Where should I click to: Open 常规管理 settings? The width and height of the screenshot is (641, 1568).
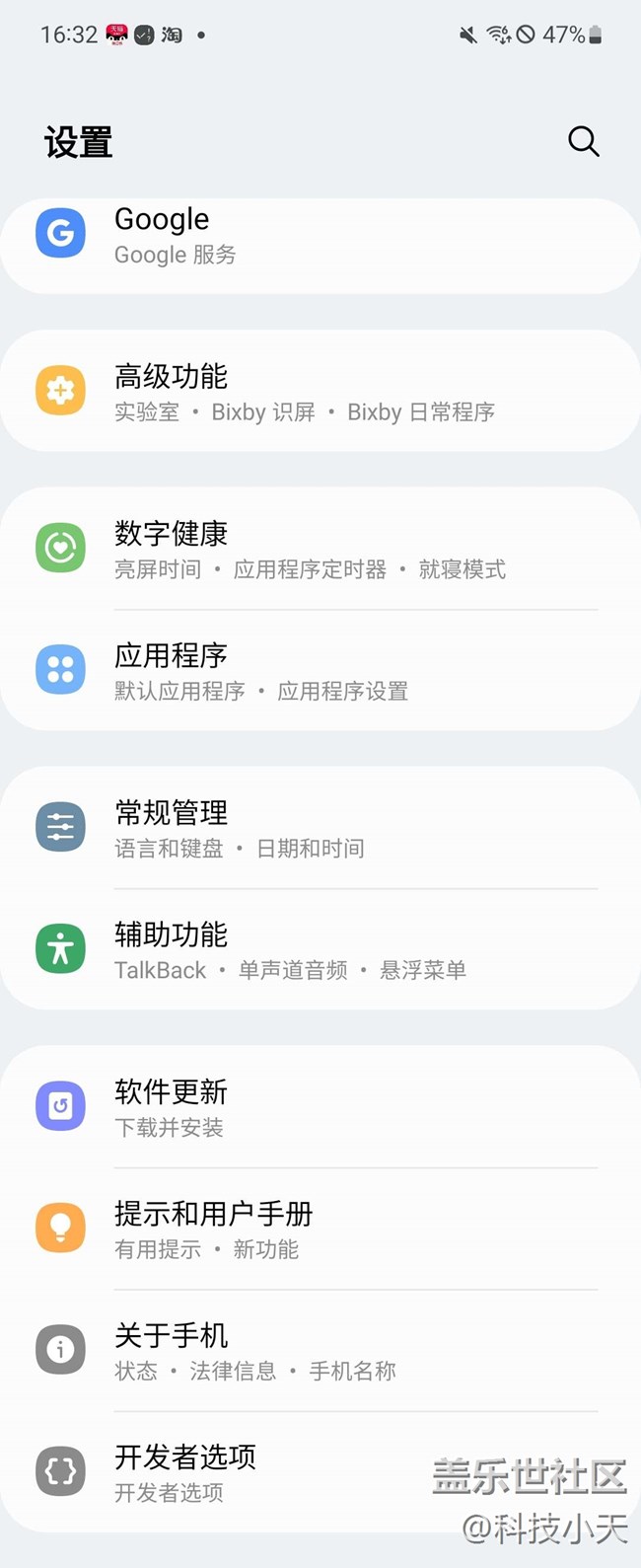pos(320,829)
